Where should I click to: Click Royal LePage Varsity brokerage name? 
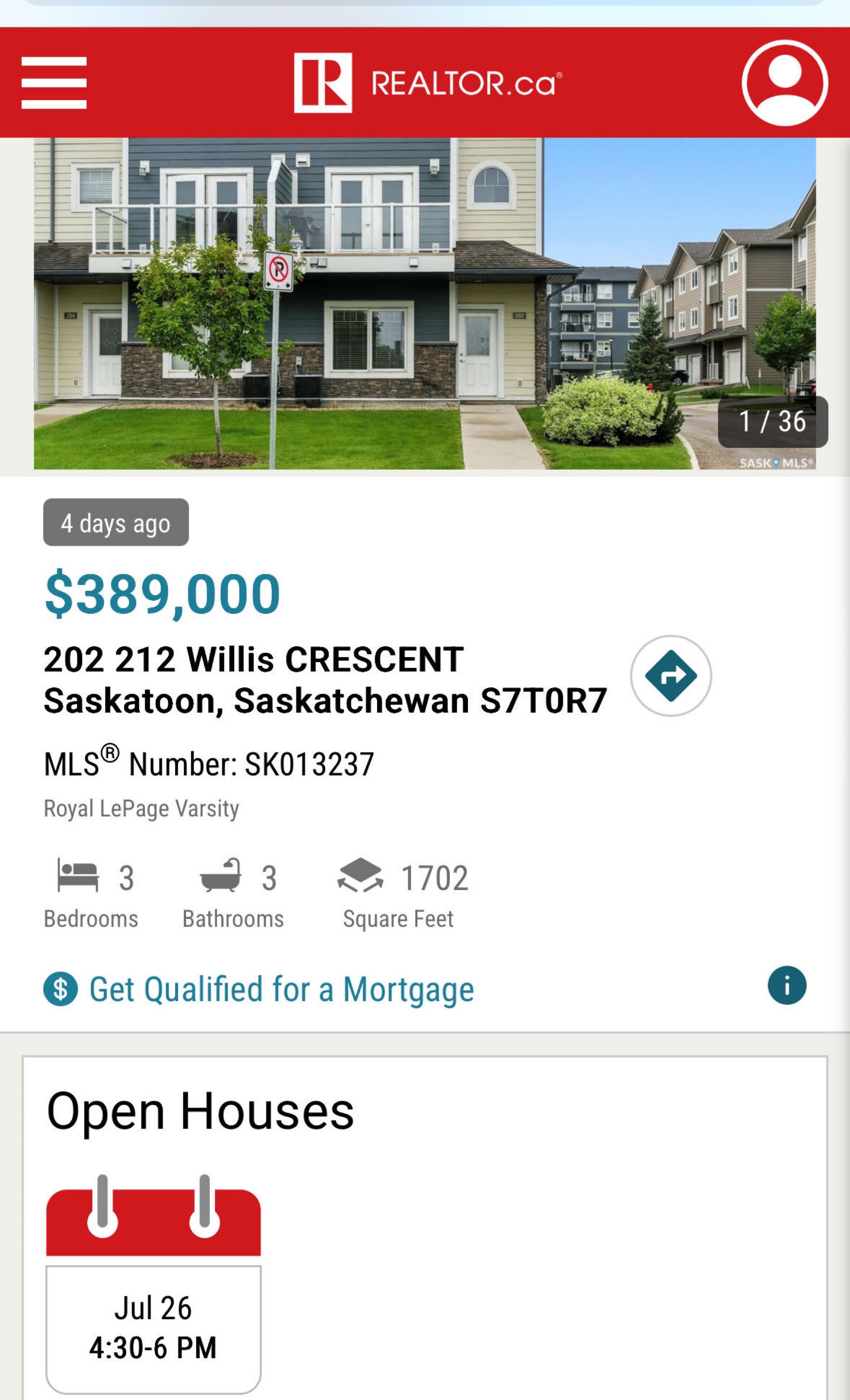(x=141, y=807)
